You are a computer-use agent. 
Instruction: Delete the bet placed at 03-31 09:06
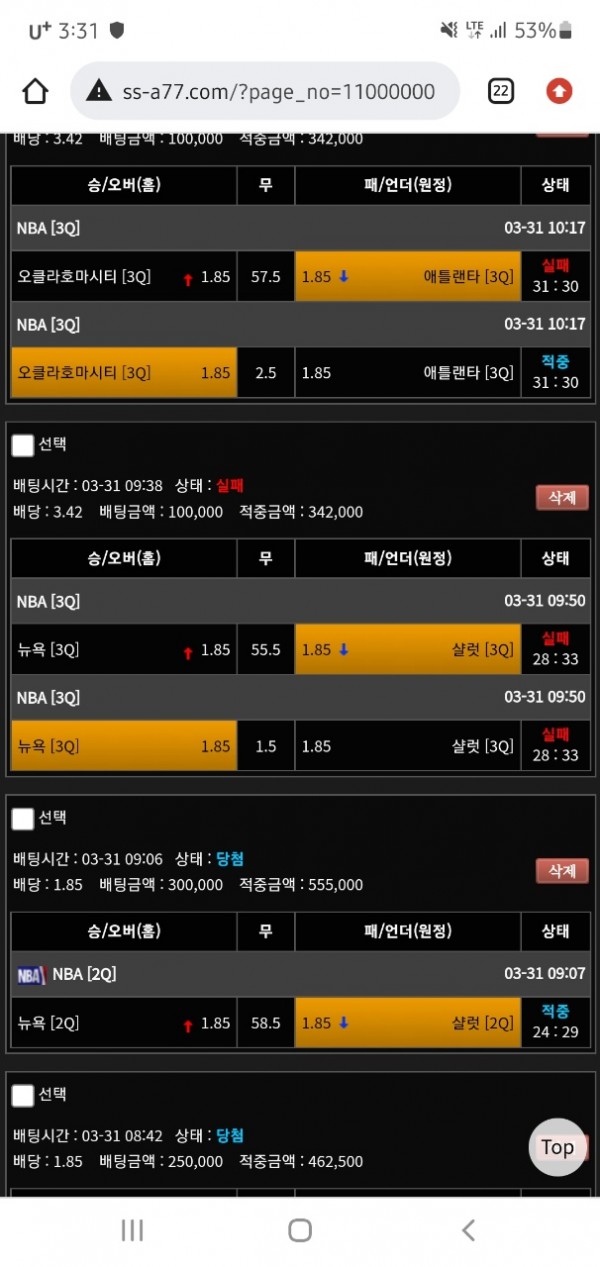(x=562, y=871)
